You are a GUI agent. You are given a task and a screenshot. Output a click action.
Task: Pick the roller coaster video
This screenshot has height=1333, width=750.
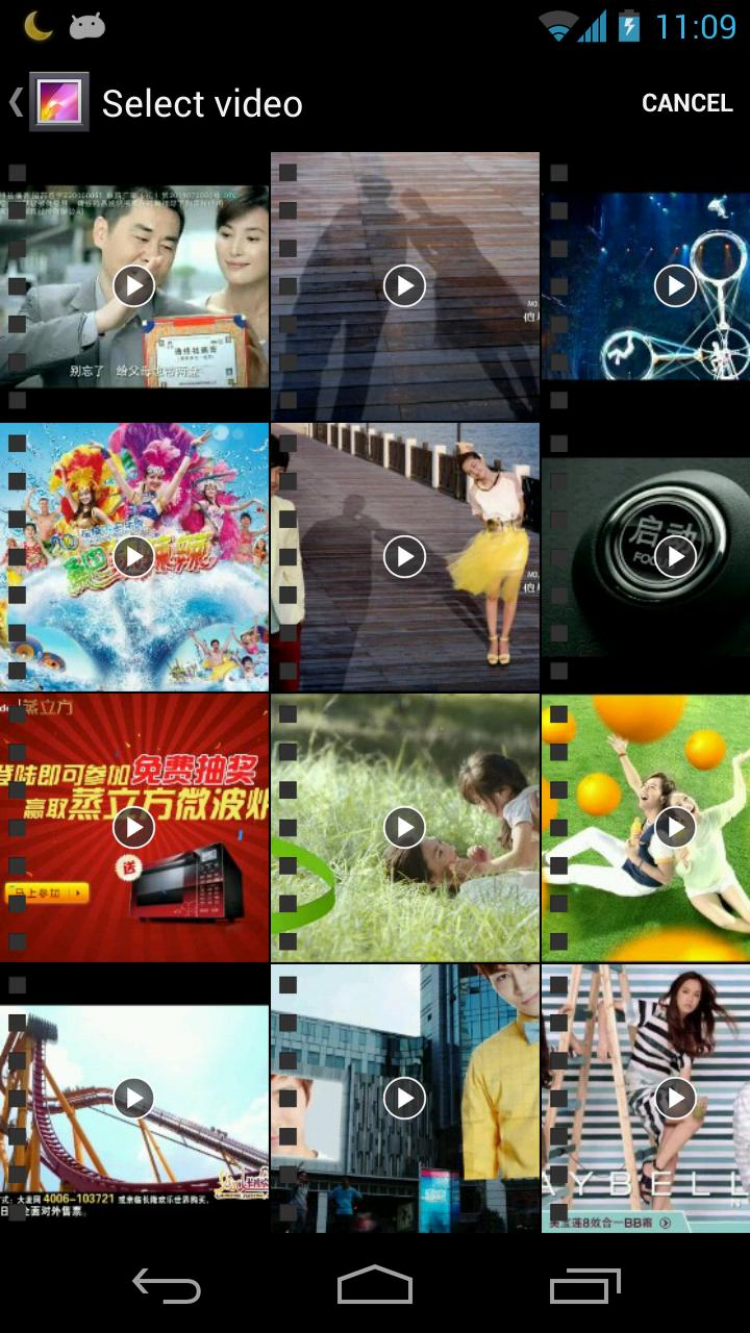133,1098
